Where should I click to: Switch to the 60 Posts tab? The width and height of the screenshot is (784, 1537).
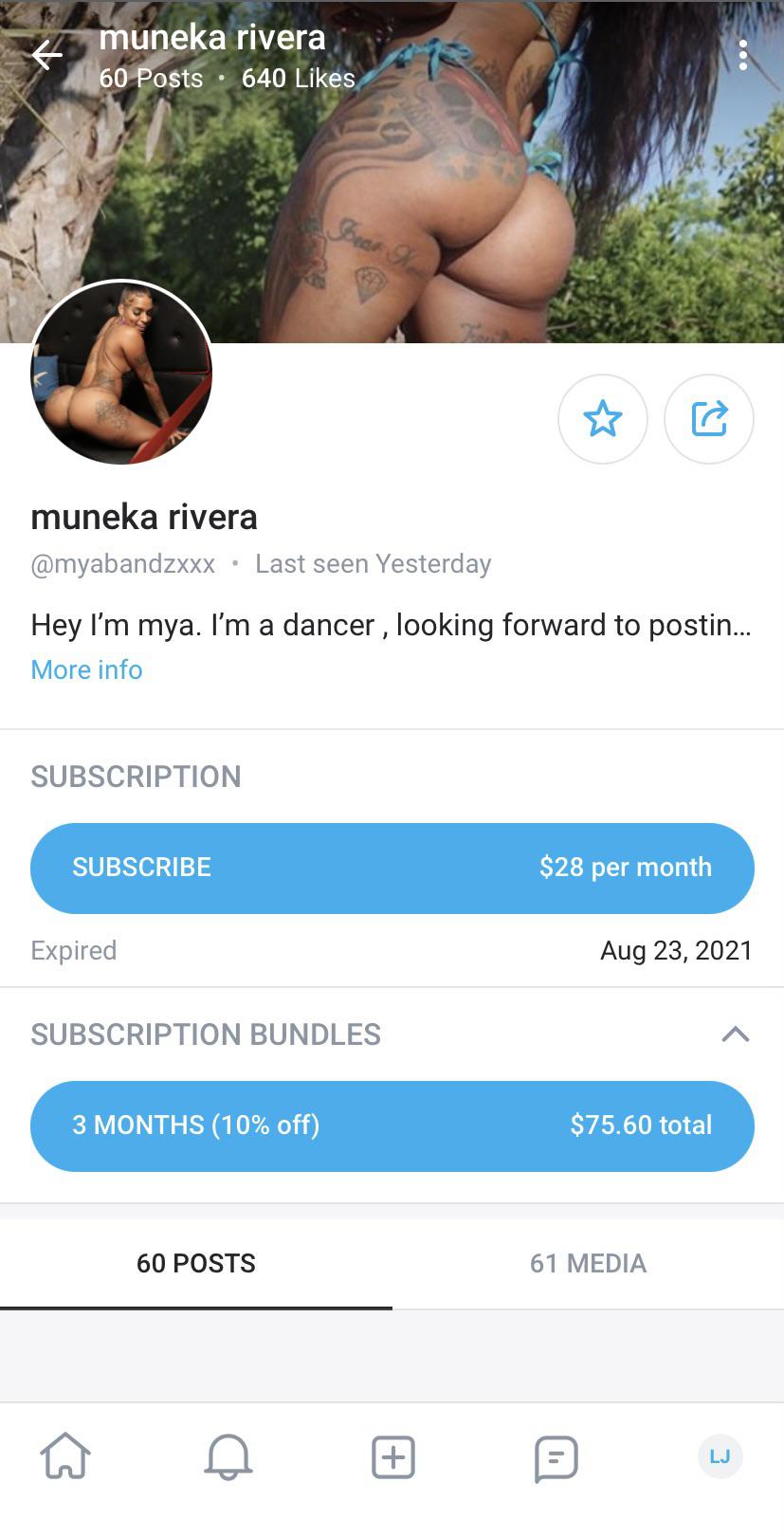click(x=196, y=1263)
